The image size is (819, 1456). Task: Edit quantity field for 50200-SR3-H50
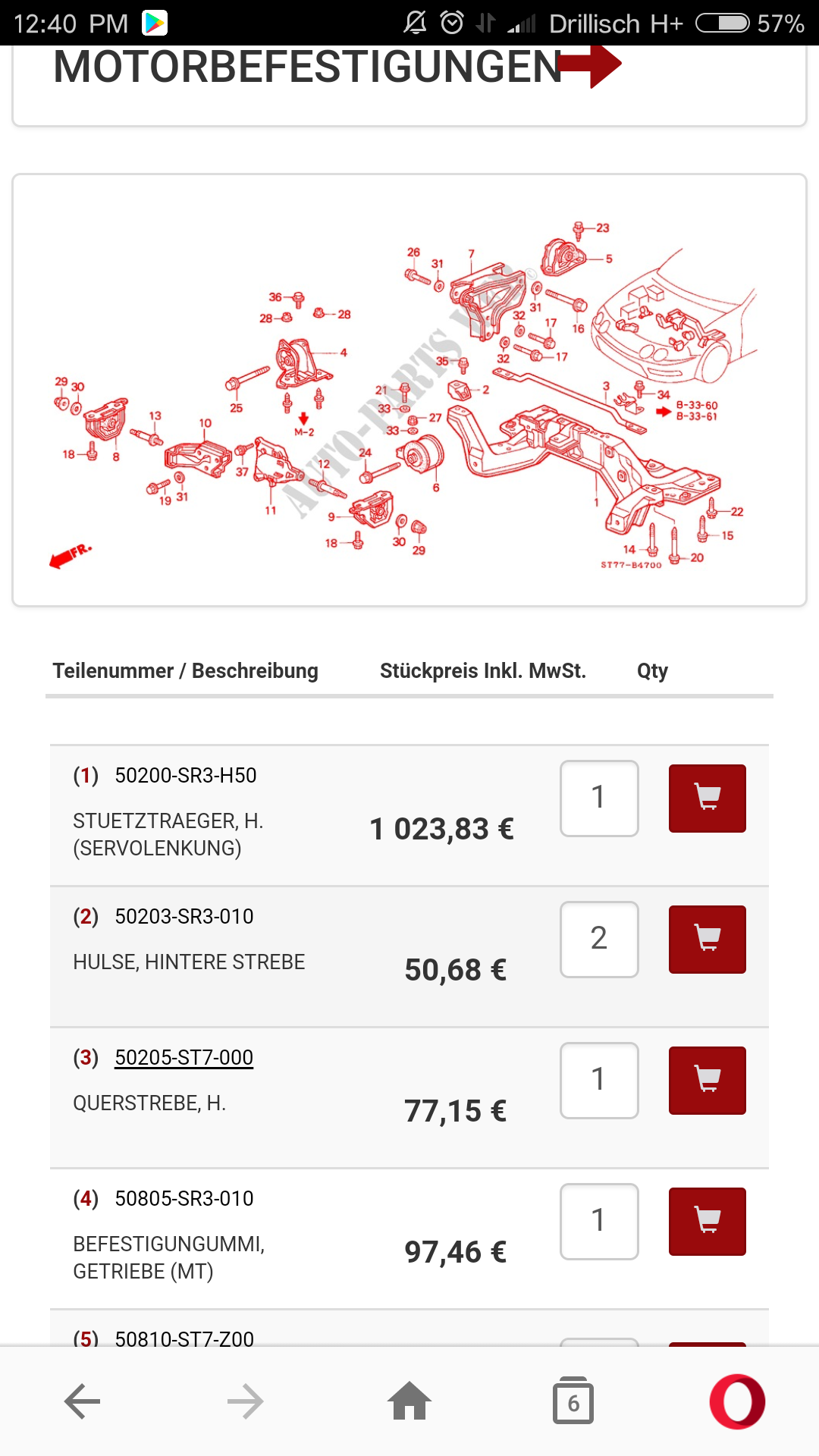point(599,799)
